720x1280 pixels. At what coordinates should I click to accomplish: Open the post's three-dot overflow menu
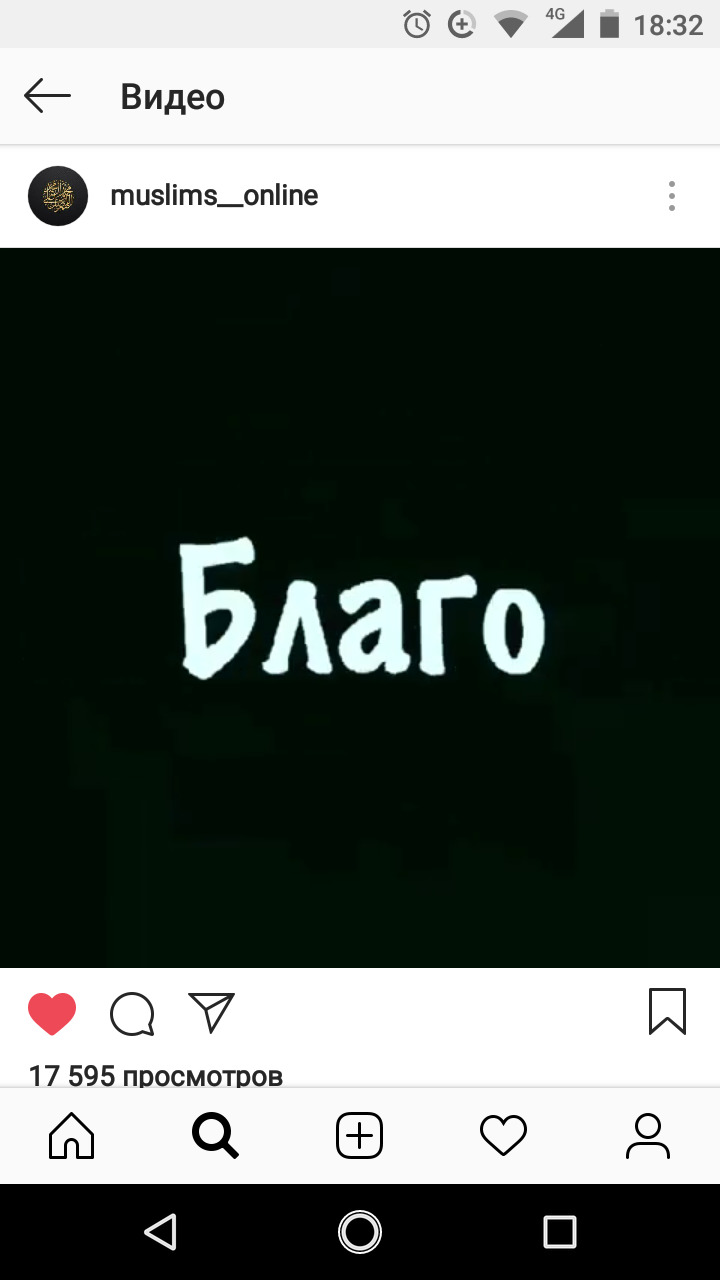pos(672,196)
